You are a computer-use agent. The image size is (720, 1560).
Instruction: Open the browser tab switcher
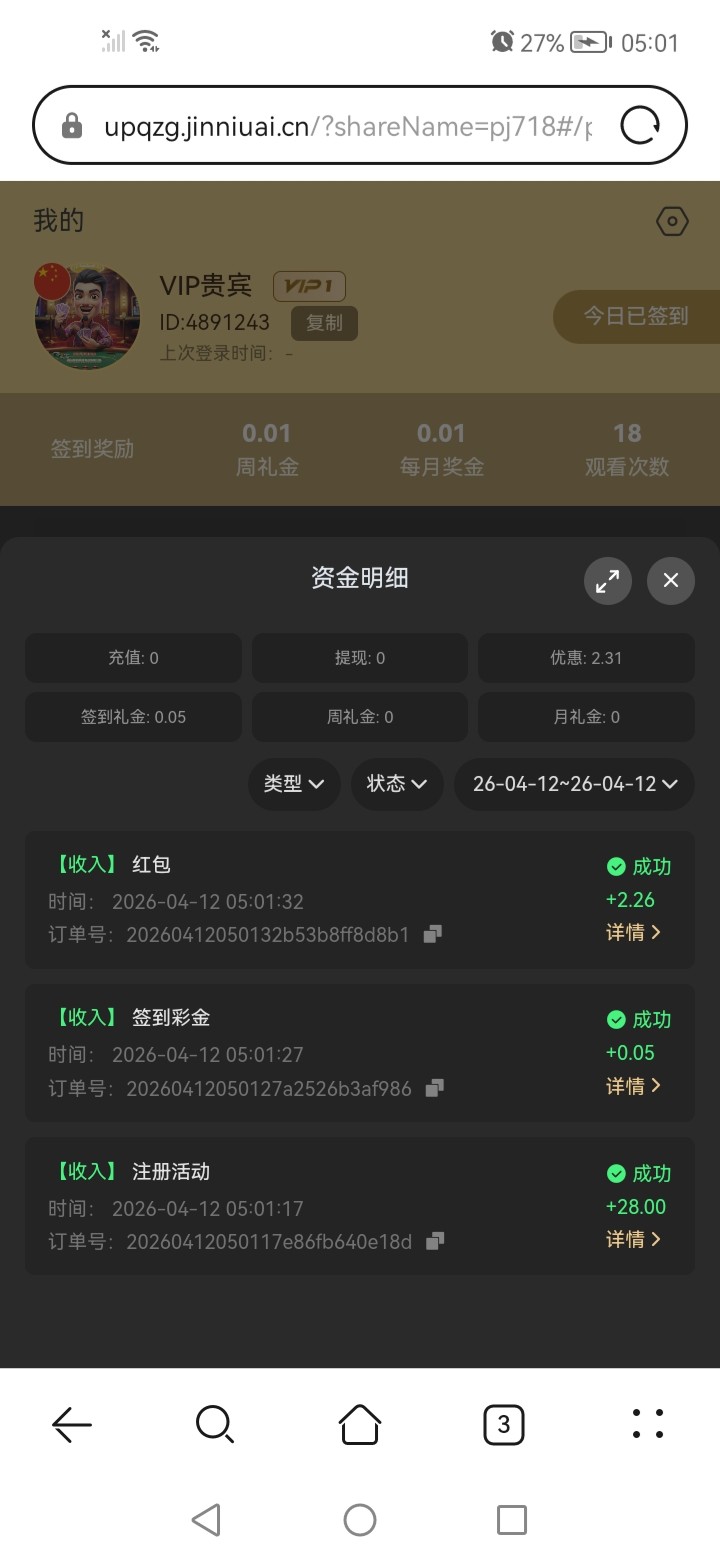pos(503,1424)
